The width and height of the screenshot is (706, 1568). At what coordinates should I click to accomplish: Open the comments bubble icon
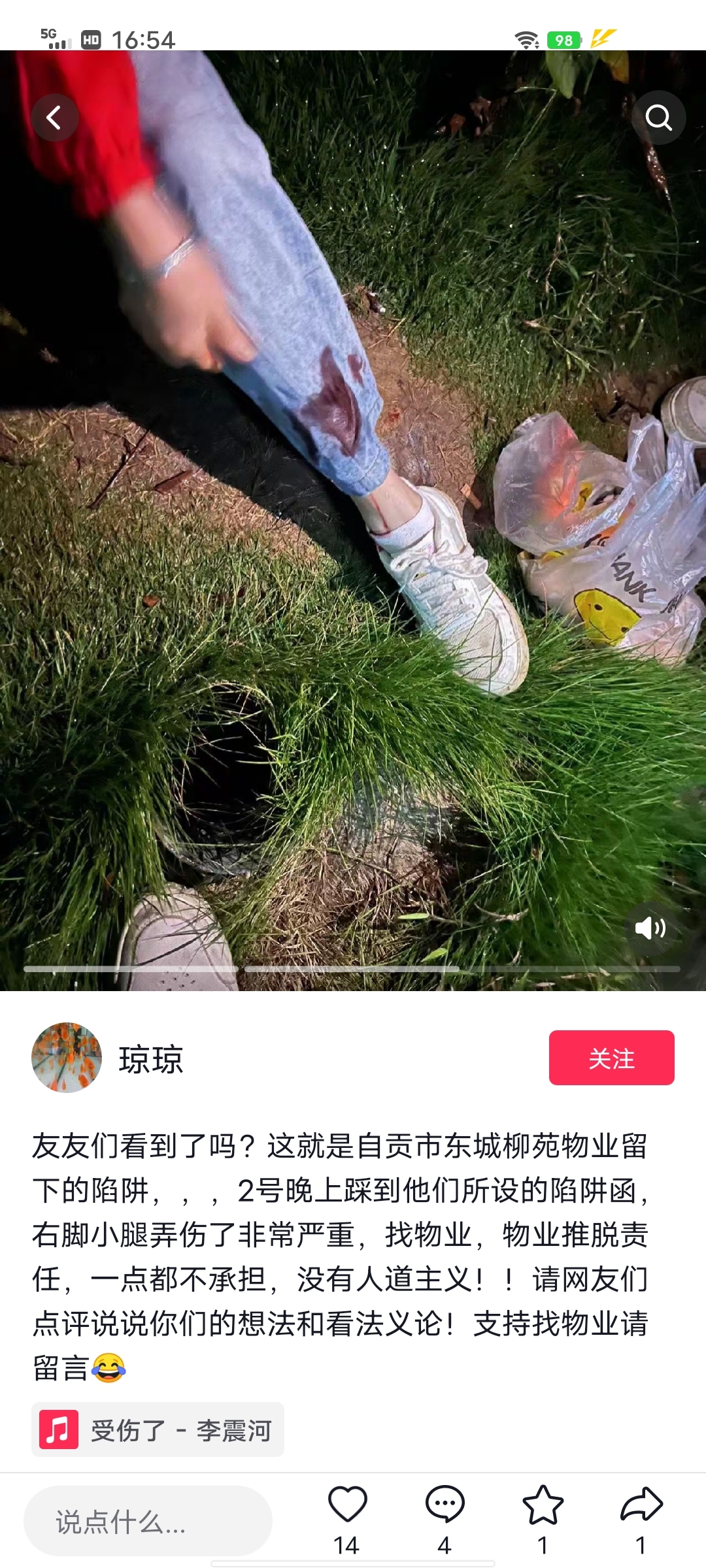[445, 1505]
